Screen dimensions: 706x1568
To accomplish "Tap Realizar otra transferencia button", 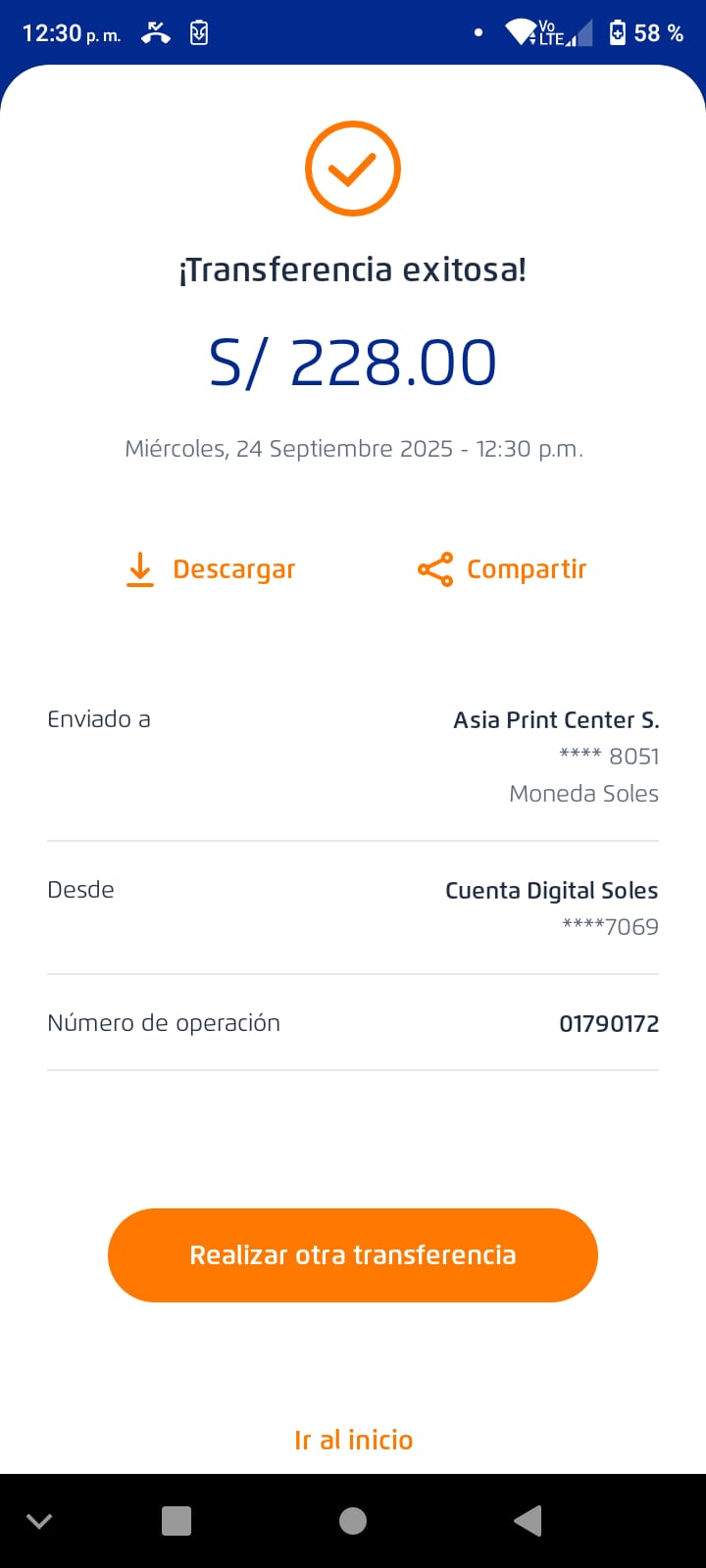I will 353,1255.
